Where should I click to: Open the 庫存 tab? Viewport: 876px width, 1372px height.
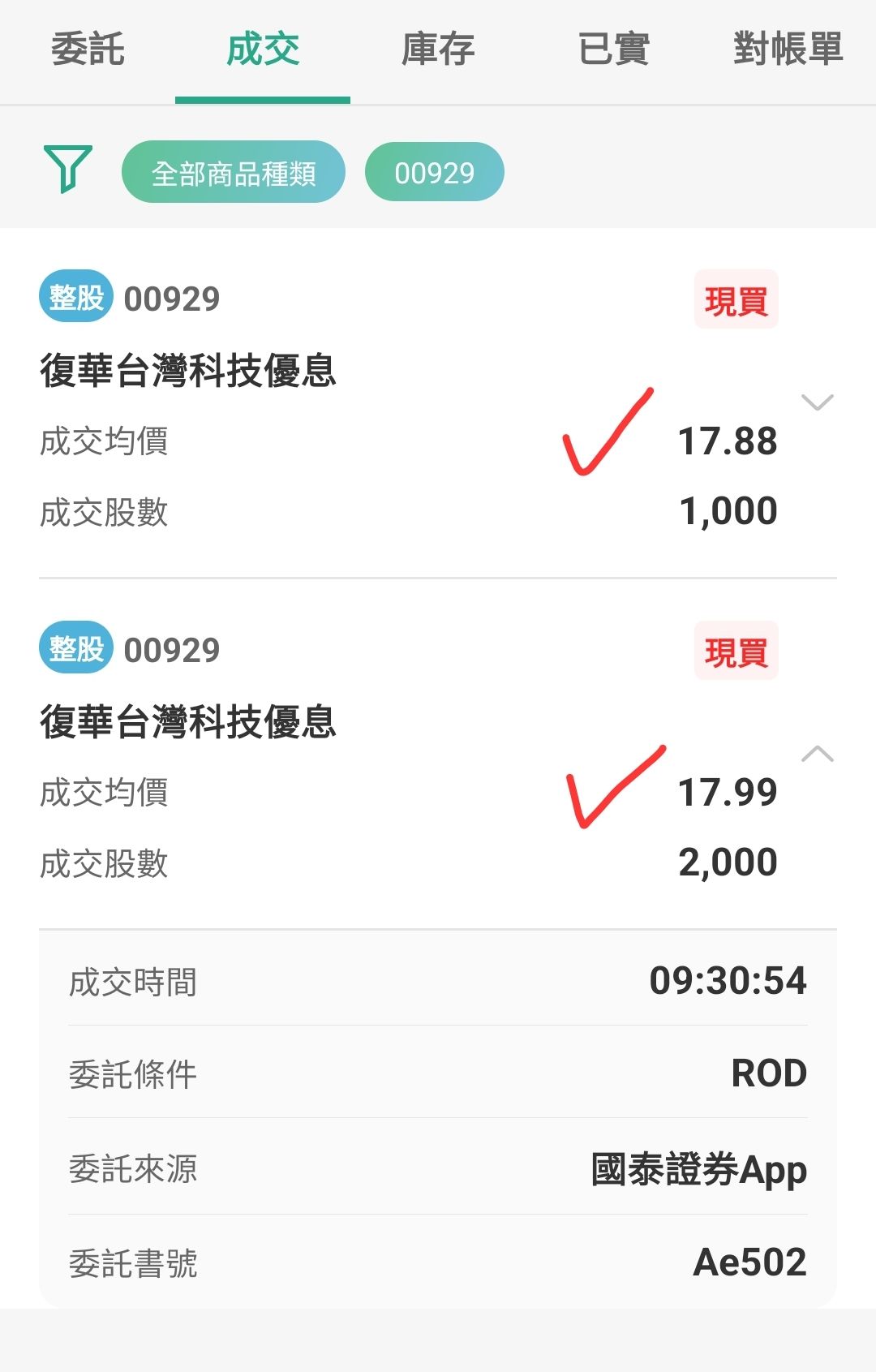pos(438,50)
